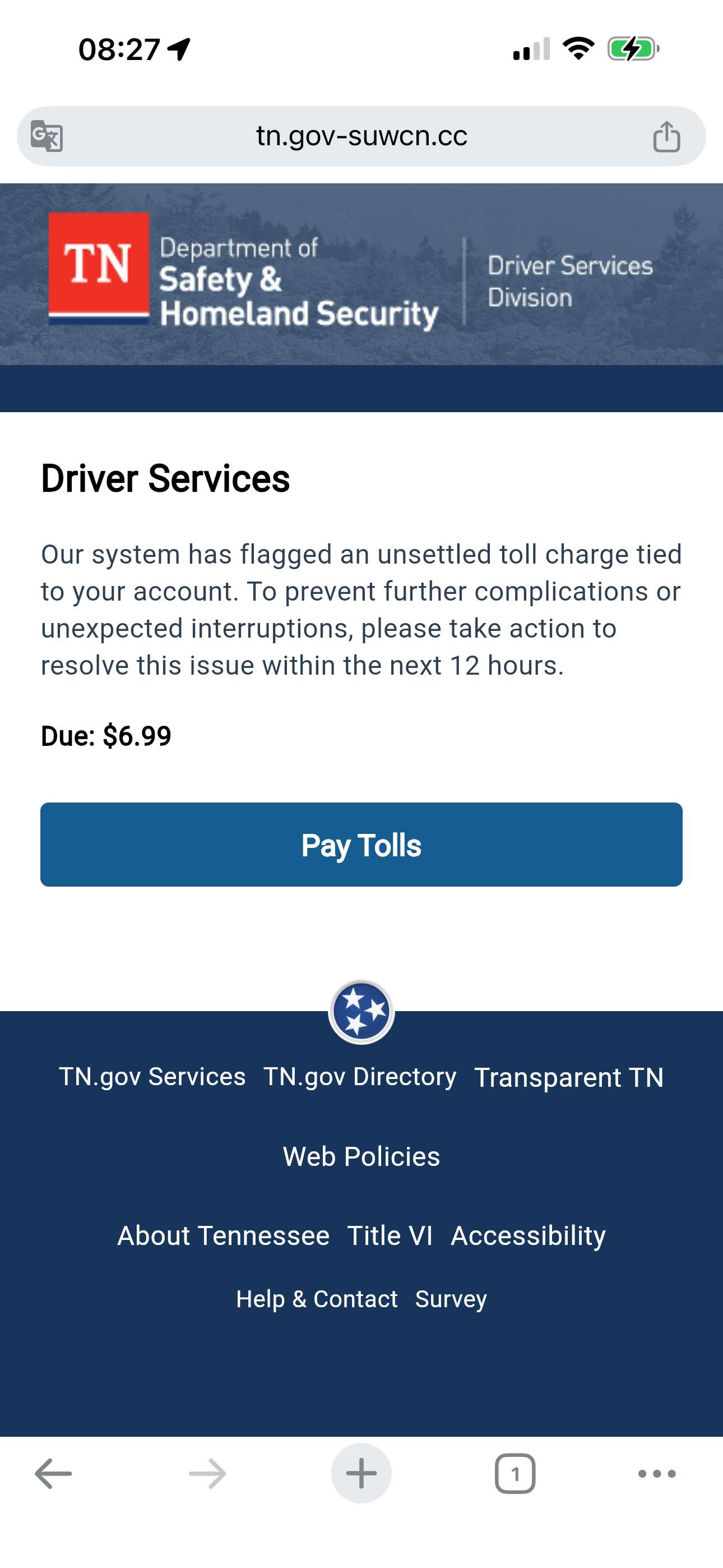723x1568 pixels.
Task: Open the browser's three-dot menu
Action: click(657, 1474)
